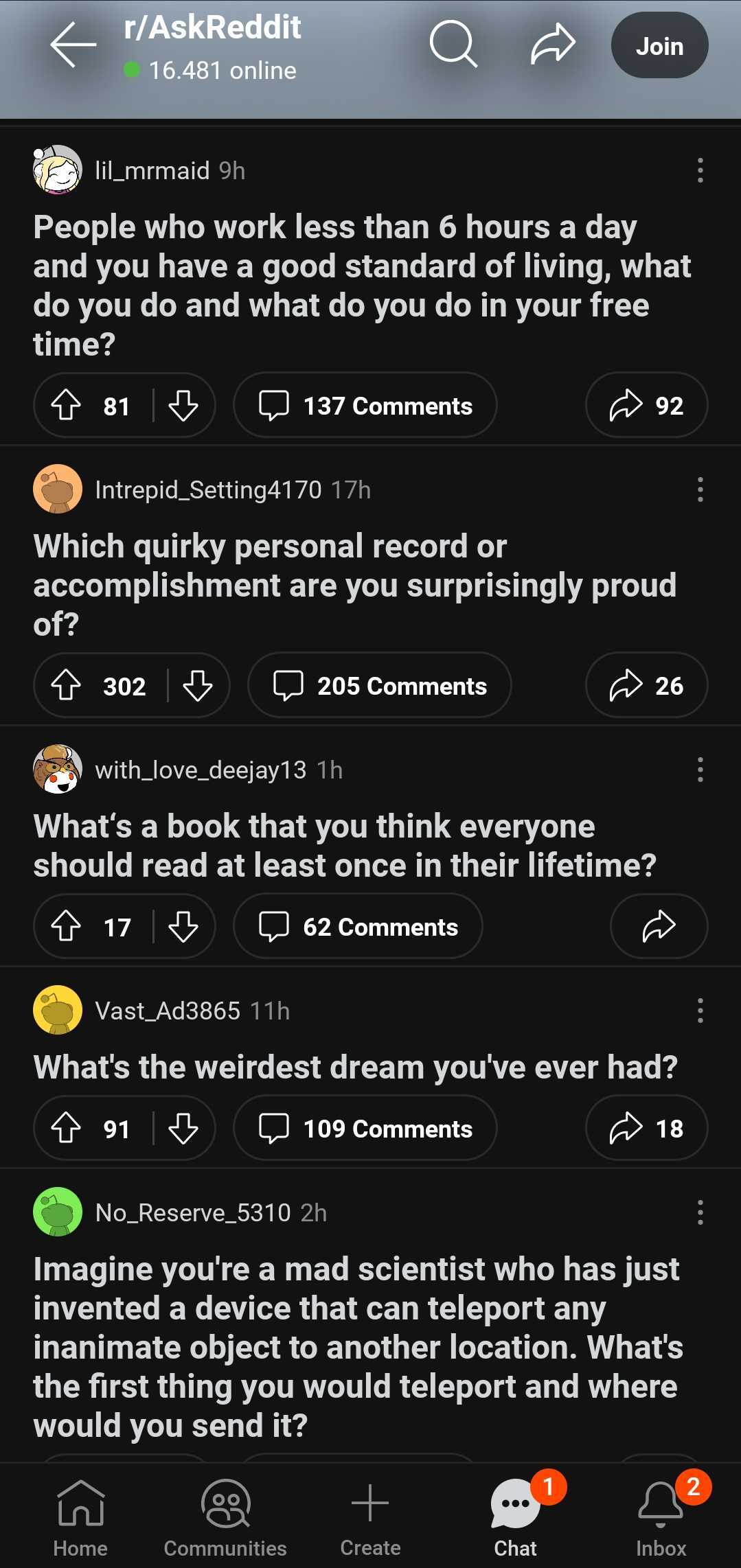Upvote the weirdest dream post
Image resolution: width=741 pixels, height=1568 pixels.
click(67, 1129)
